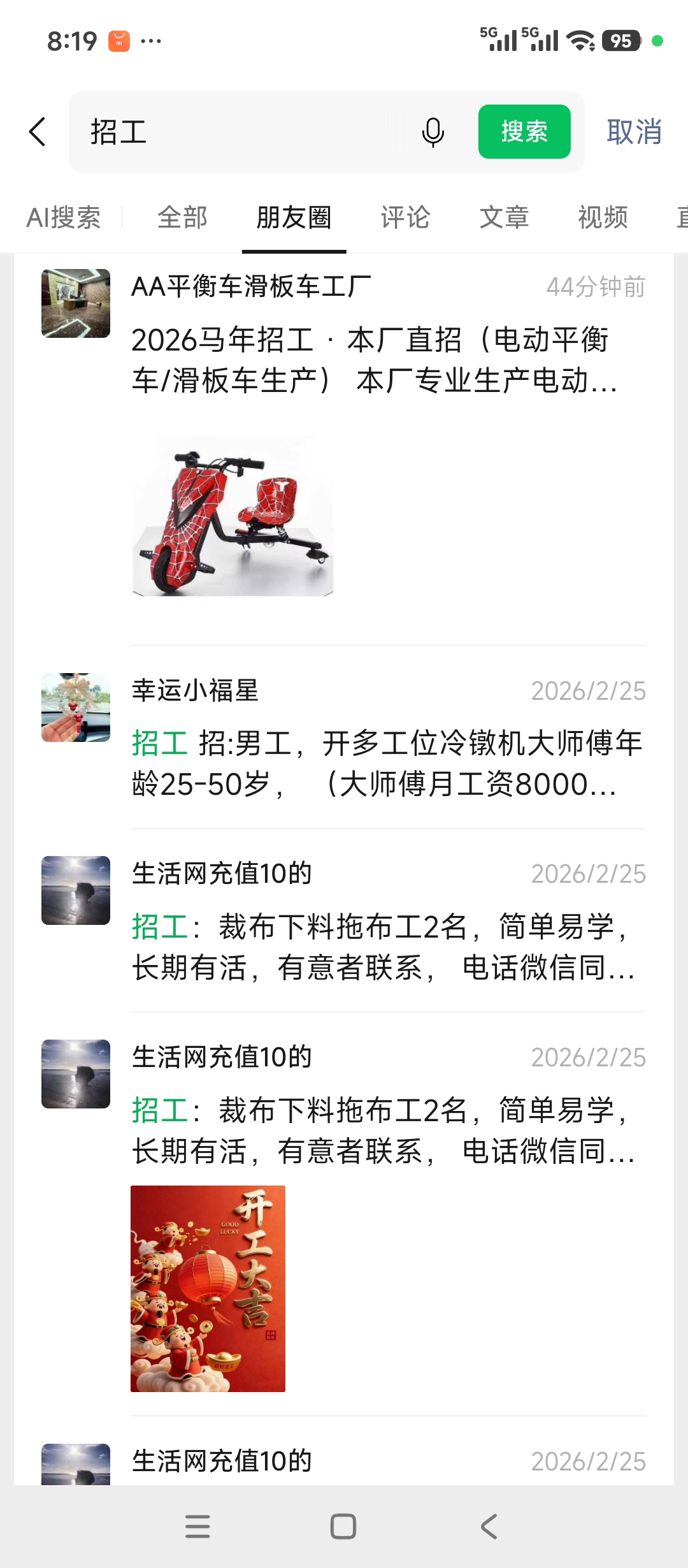The image size is (688, 1568).
Task: Select the 朋友圈 tab
Action: (294, 217)
